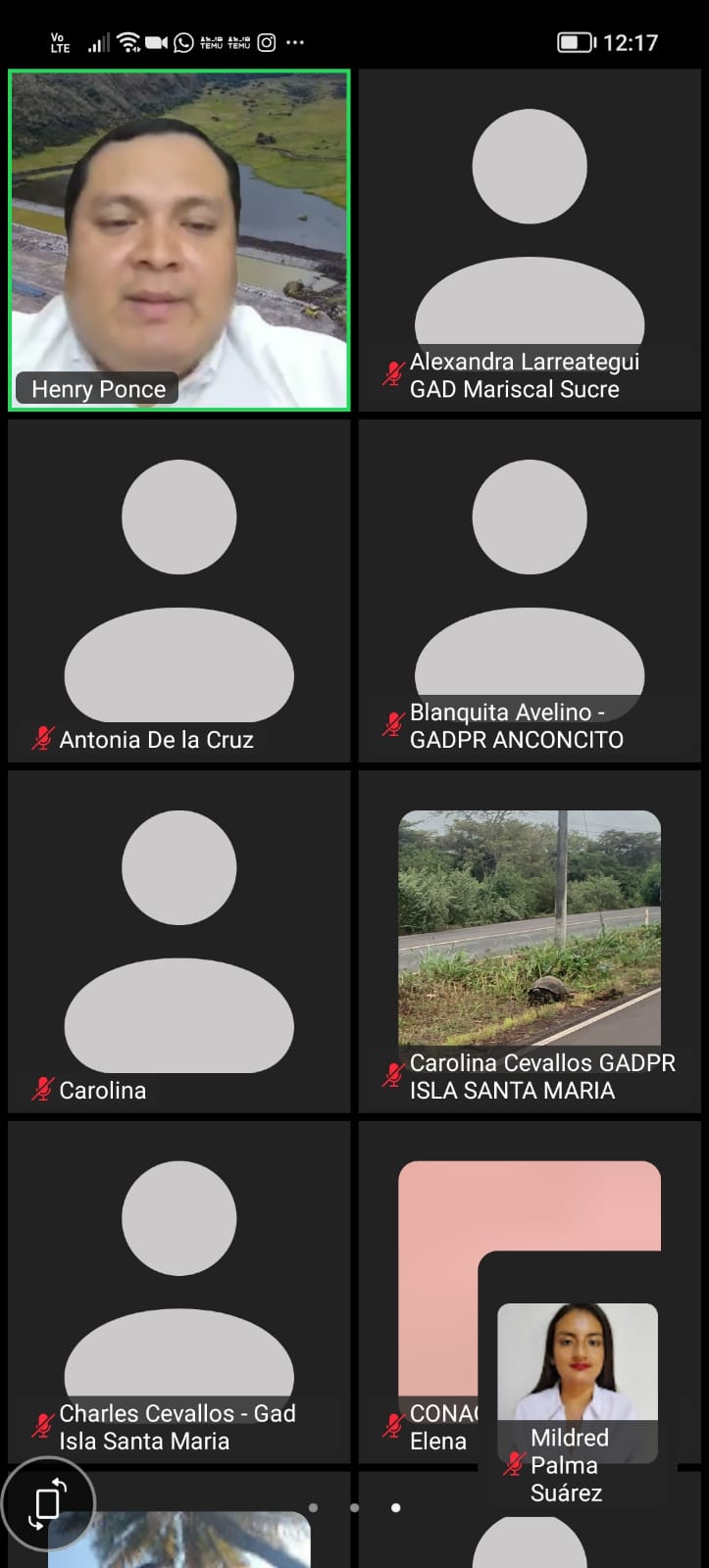Tap the page indicator dots
The height and width of the screenshot is (1568, 709).
[354, 1507]
